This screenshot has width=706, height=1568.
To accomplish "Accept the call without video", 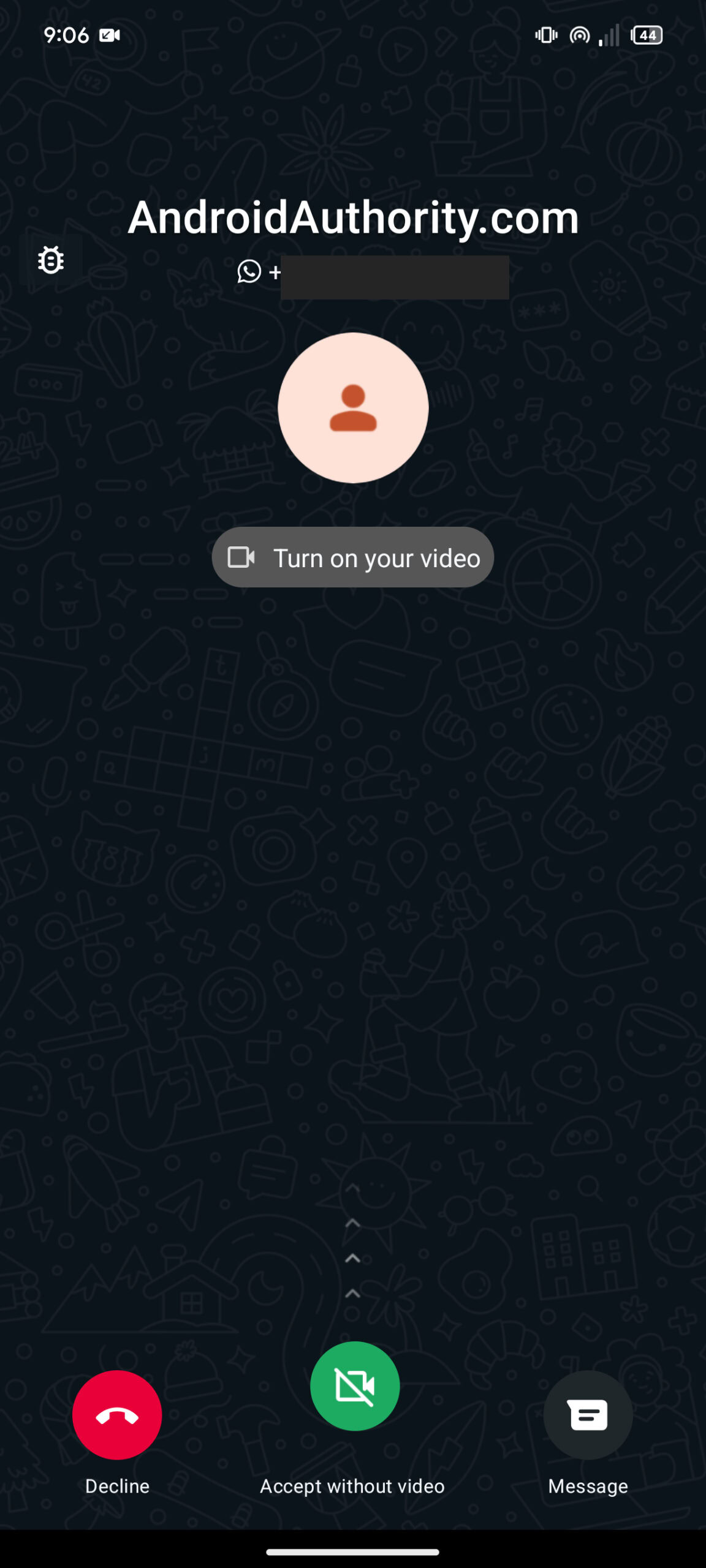I will coord(354,1385).
